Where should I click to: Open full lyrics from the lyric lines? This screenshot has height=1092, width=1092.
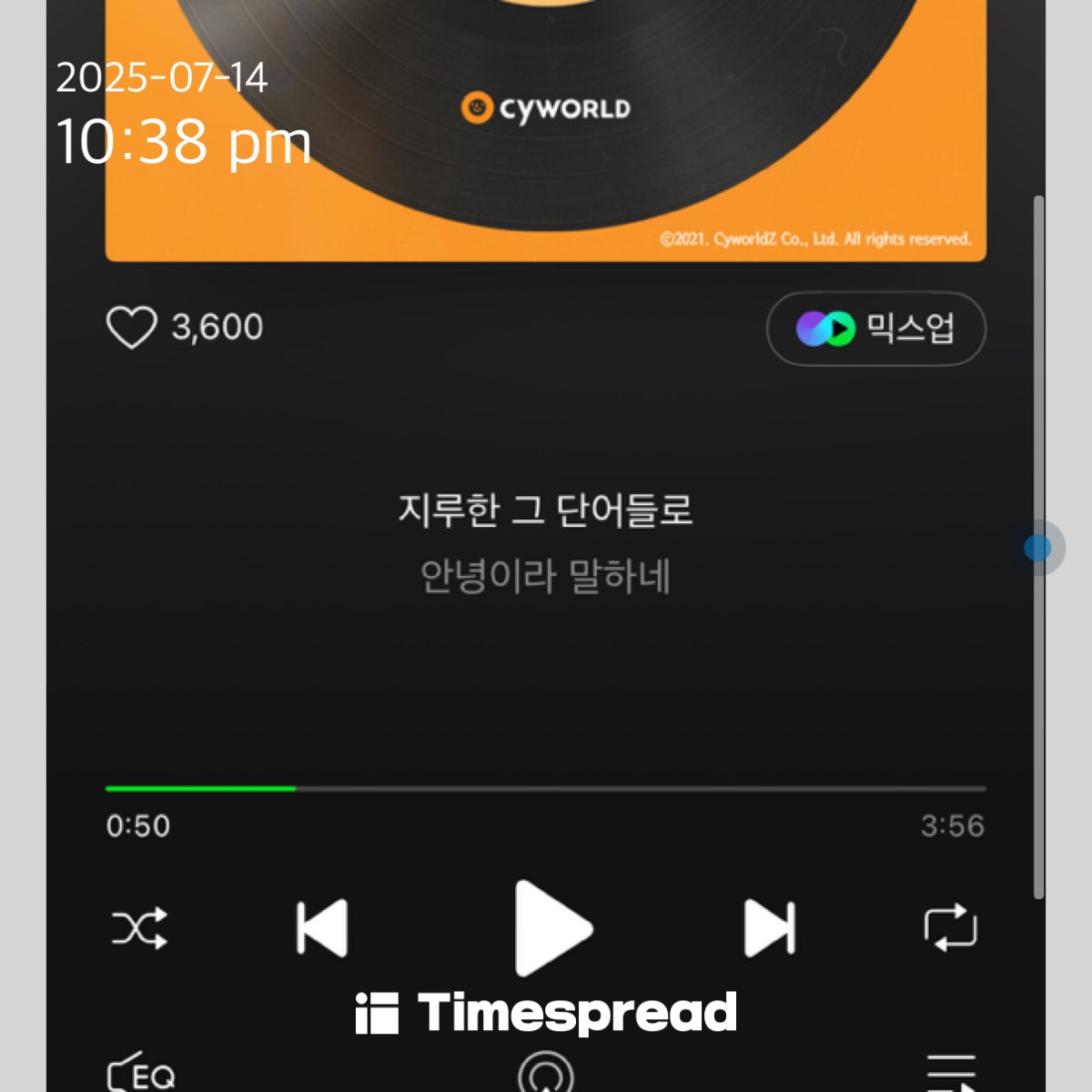pyautogui.click(x=545, y=542)
